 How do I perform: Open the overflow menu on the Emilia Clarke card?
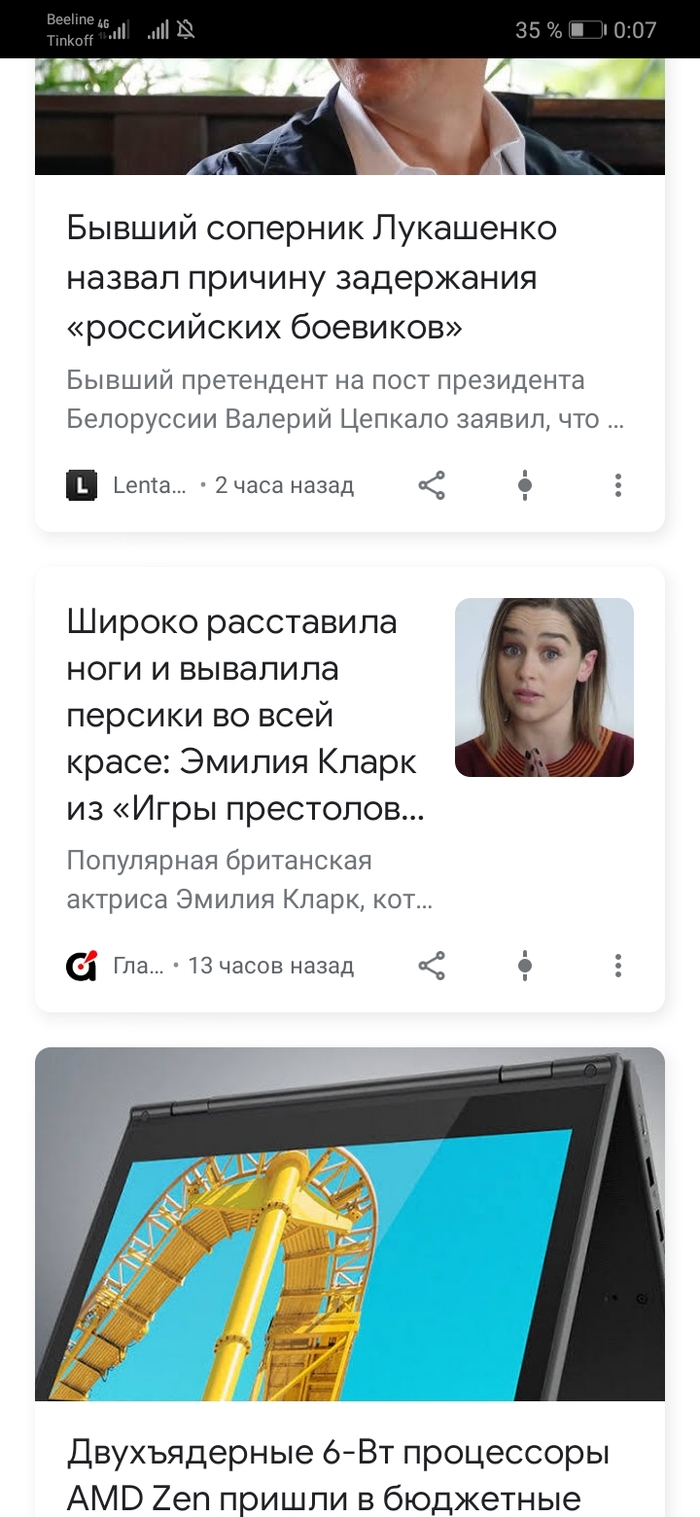point(618,966)
